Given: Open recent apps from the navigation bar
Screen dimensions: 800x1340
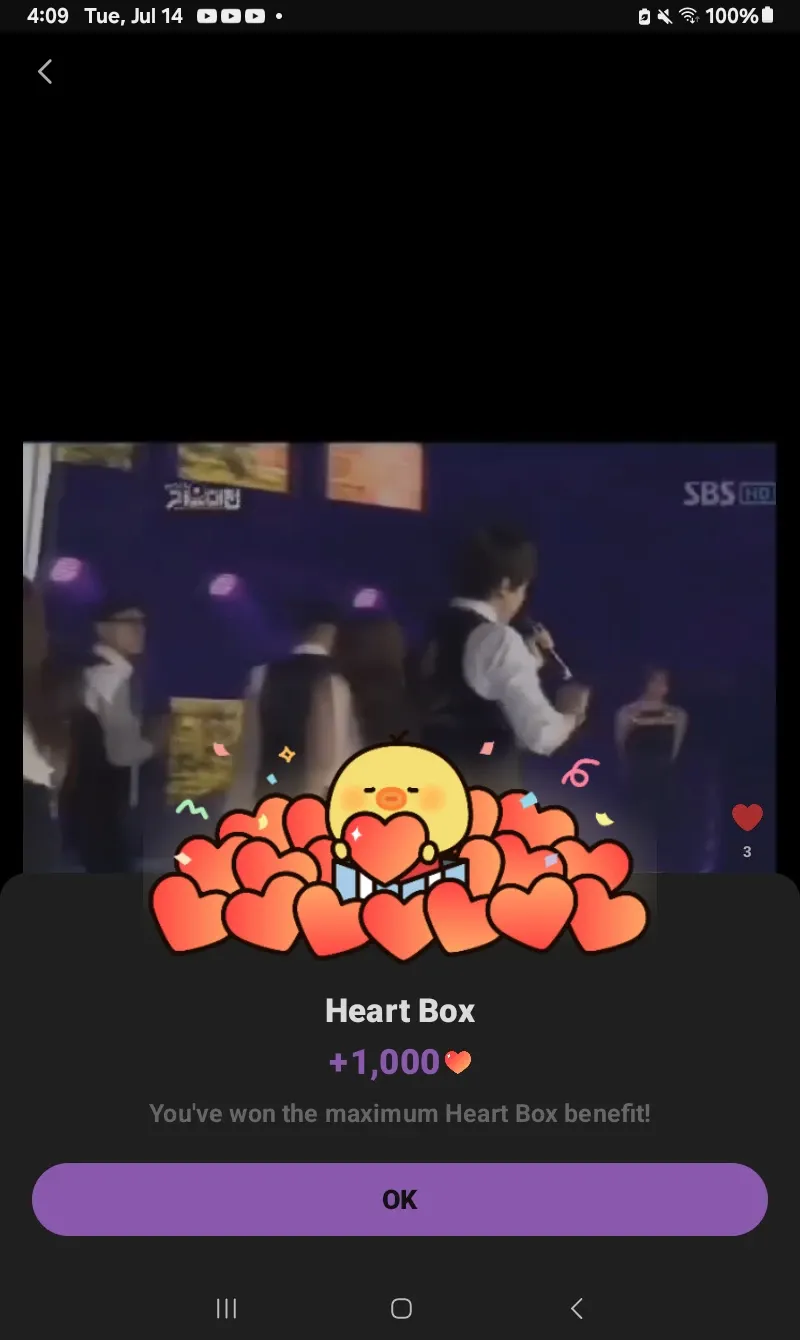Looking at the screenshot, I should (227, 1308).
